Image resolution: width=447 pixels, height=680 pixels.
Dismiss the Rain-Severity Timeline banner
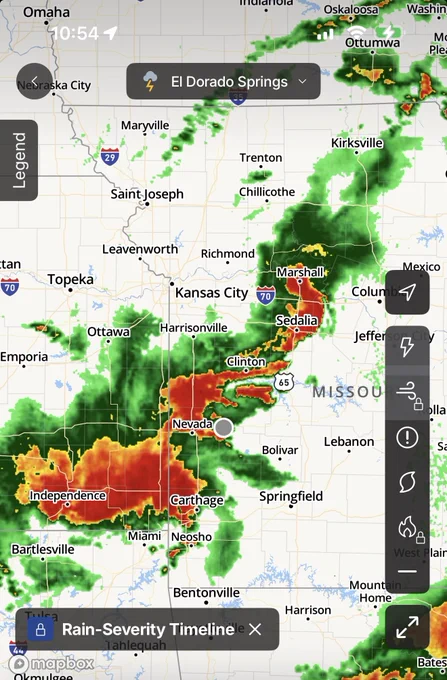[255, 629]
